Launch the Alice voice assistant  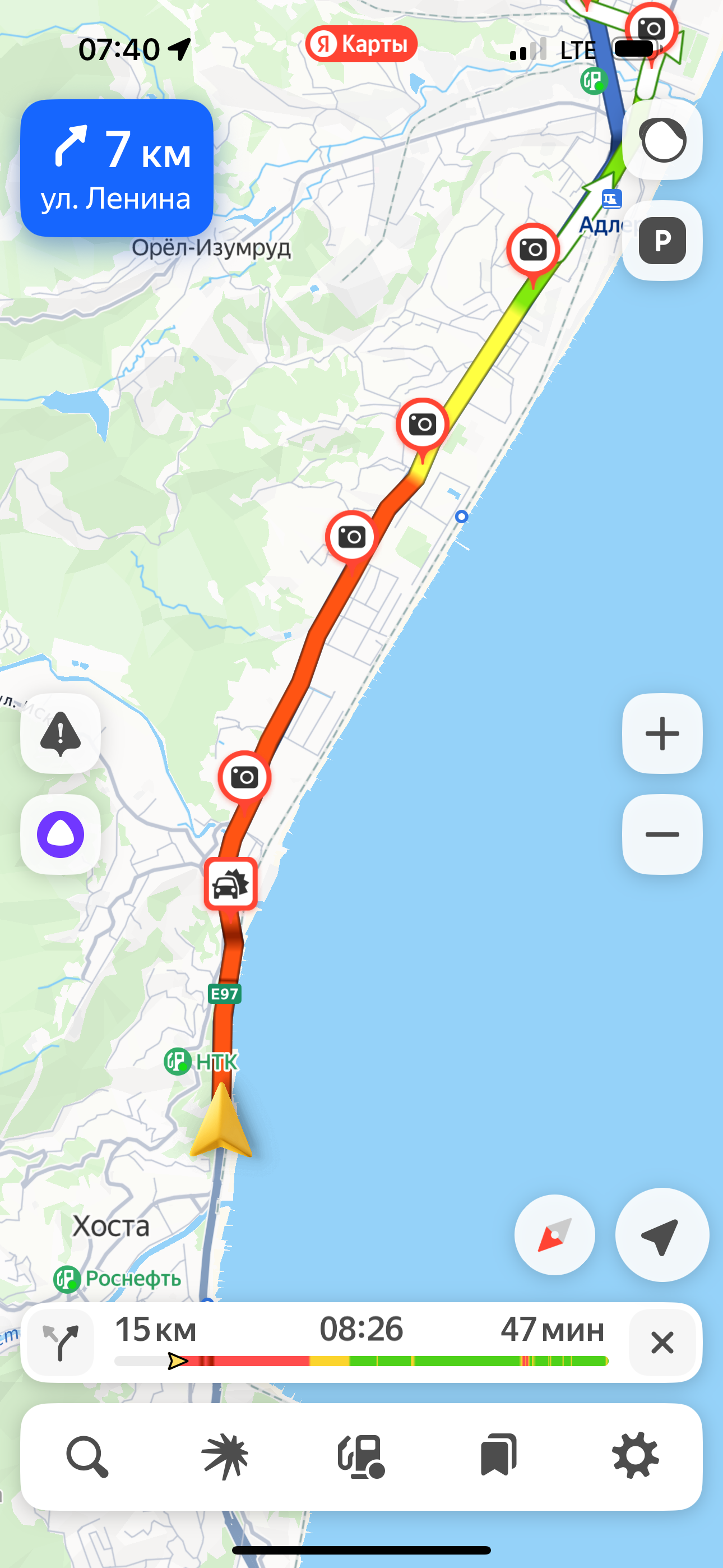(61, 834)
